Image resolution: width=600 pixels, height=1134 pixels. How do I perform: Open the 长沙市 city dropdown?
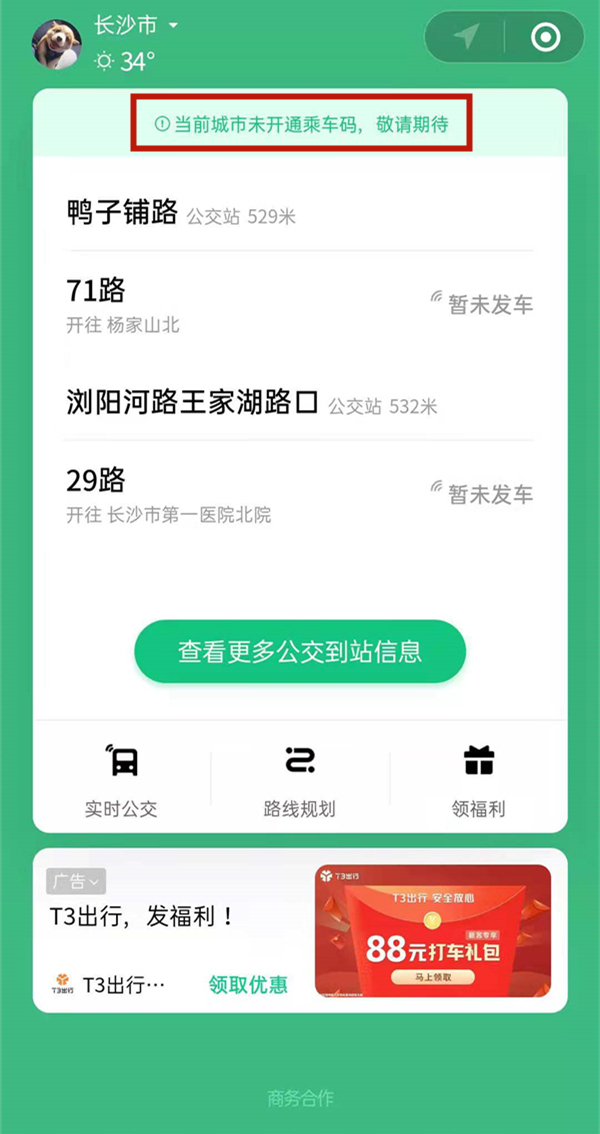[136, 24]
